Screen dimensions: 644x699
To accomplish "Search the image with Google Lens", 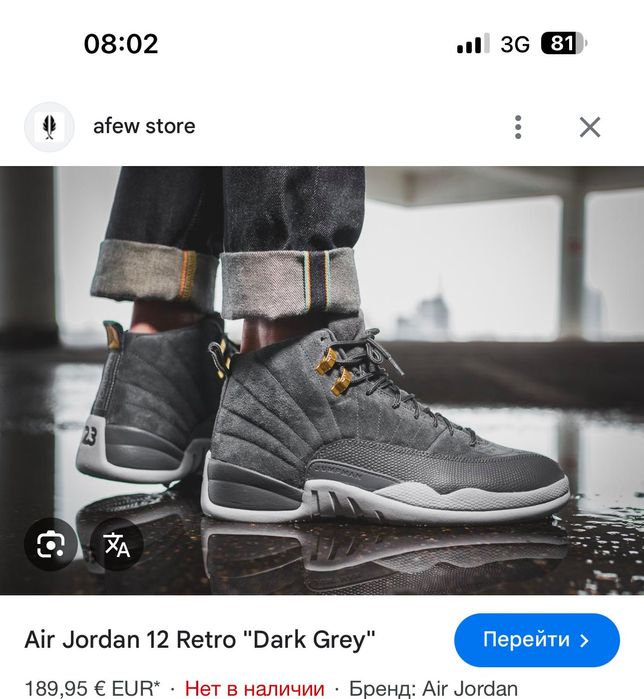I will [51, 544].
